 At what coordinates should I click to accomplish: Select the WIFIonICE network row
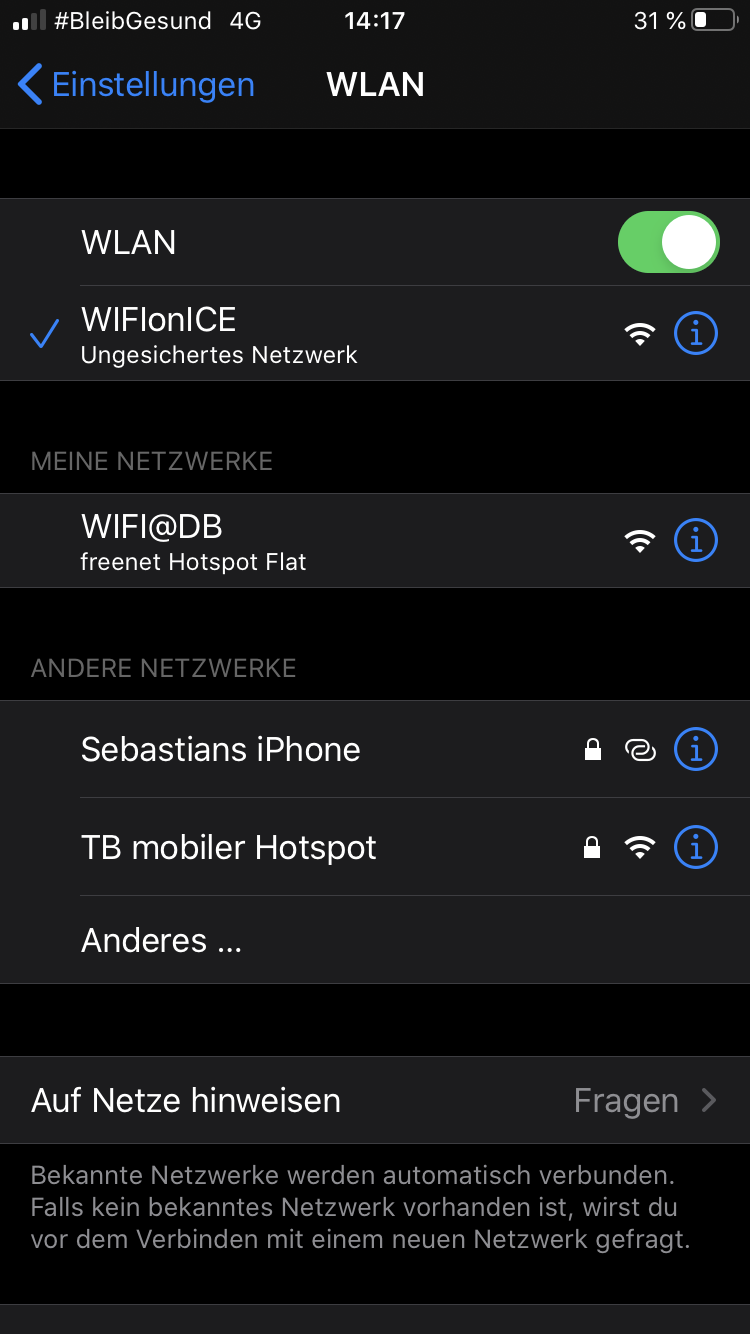tap(300, 334)
